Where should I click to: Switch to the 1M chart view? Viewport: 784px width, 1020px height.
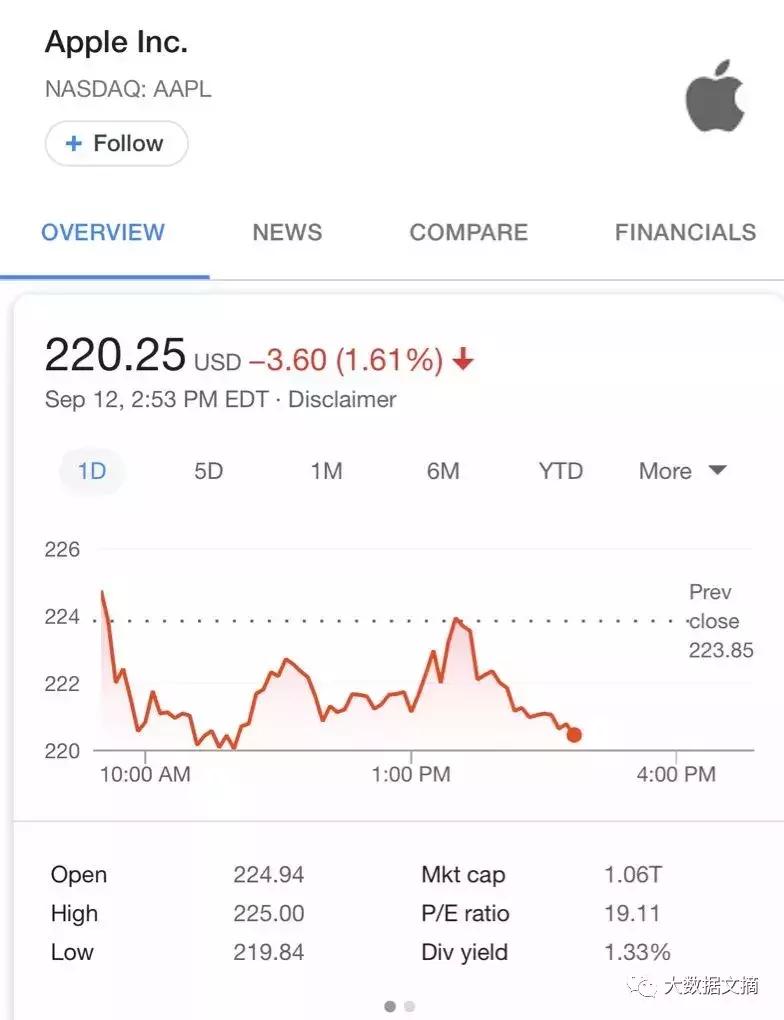coord(326,471)
